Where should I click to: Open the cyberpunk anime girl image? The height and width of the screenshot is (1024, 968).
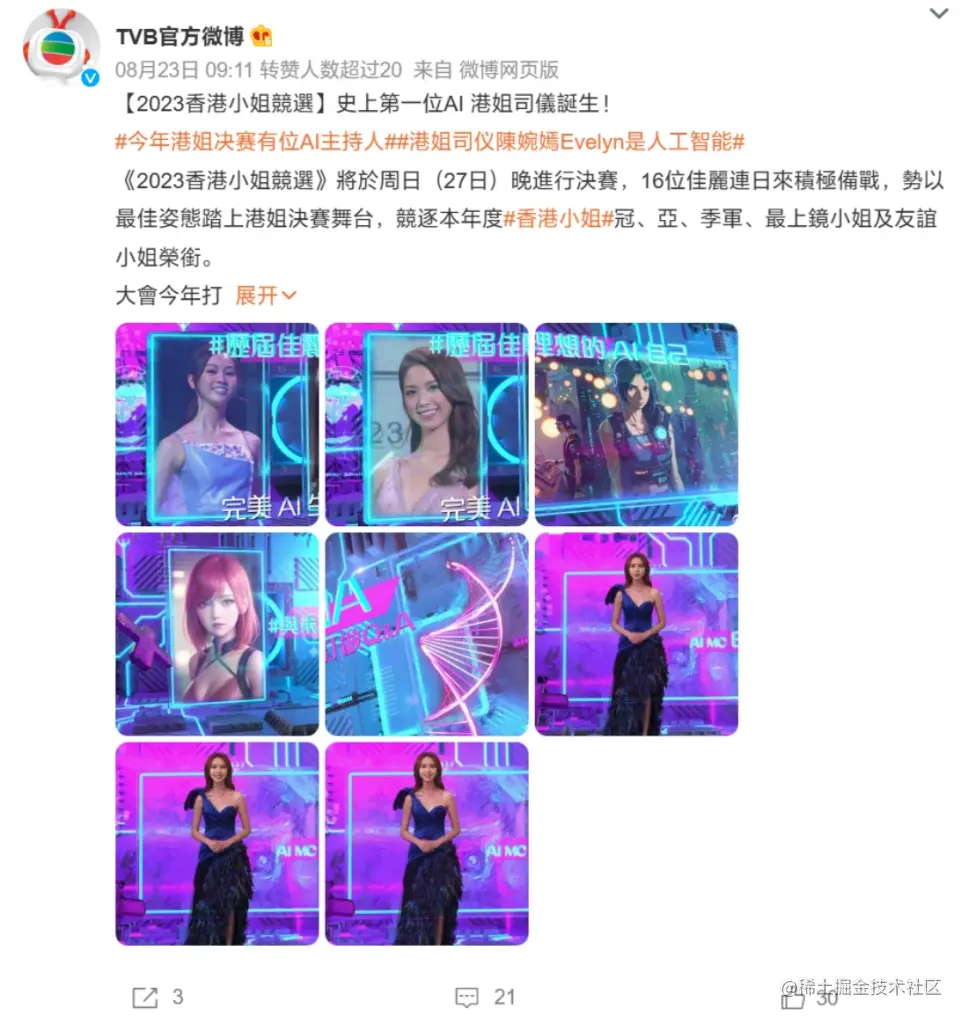tap(636, 424)
